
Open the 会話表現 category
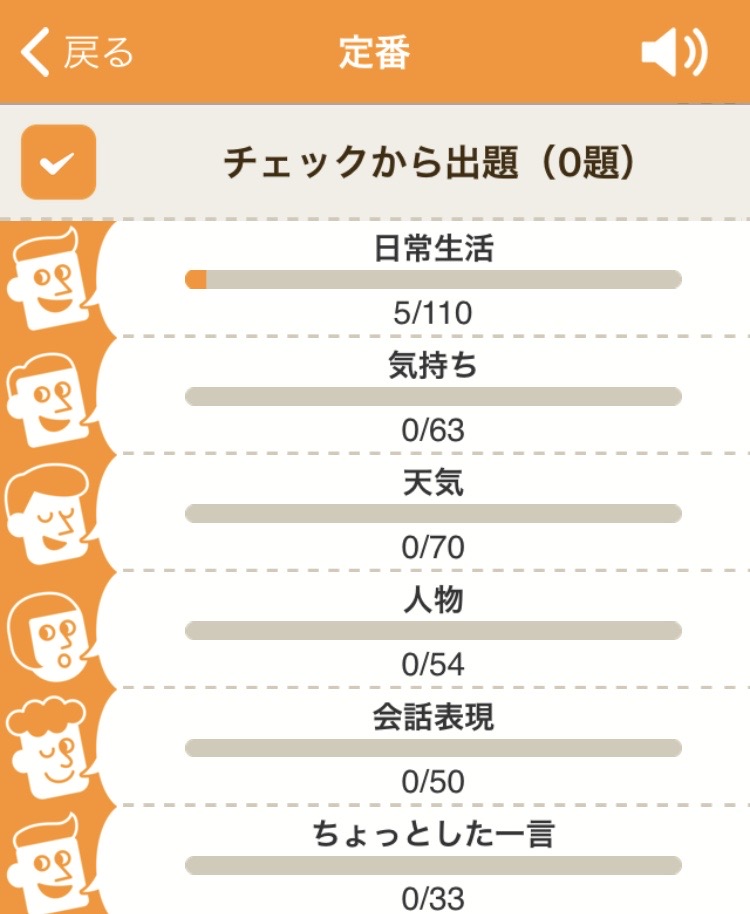(x=433, y=747)
